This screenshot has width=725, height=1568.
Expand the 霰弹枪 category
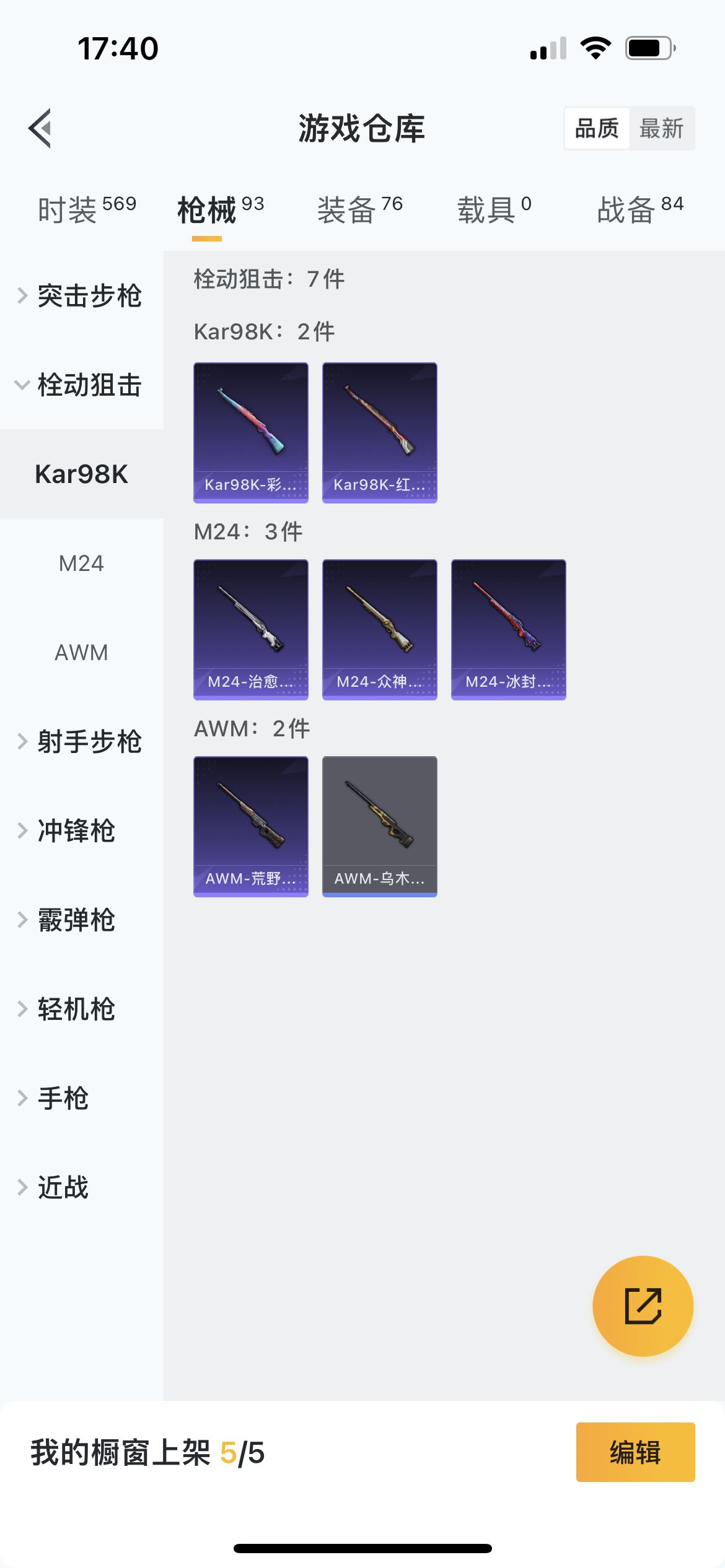tap(81, 920)
